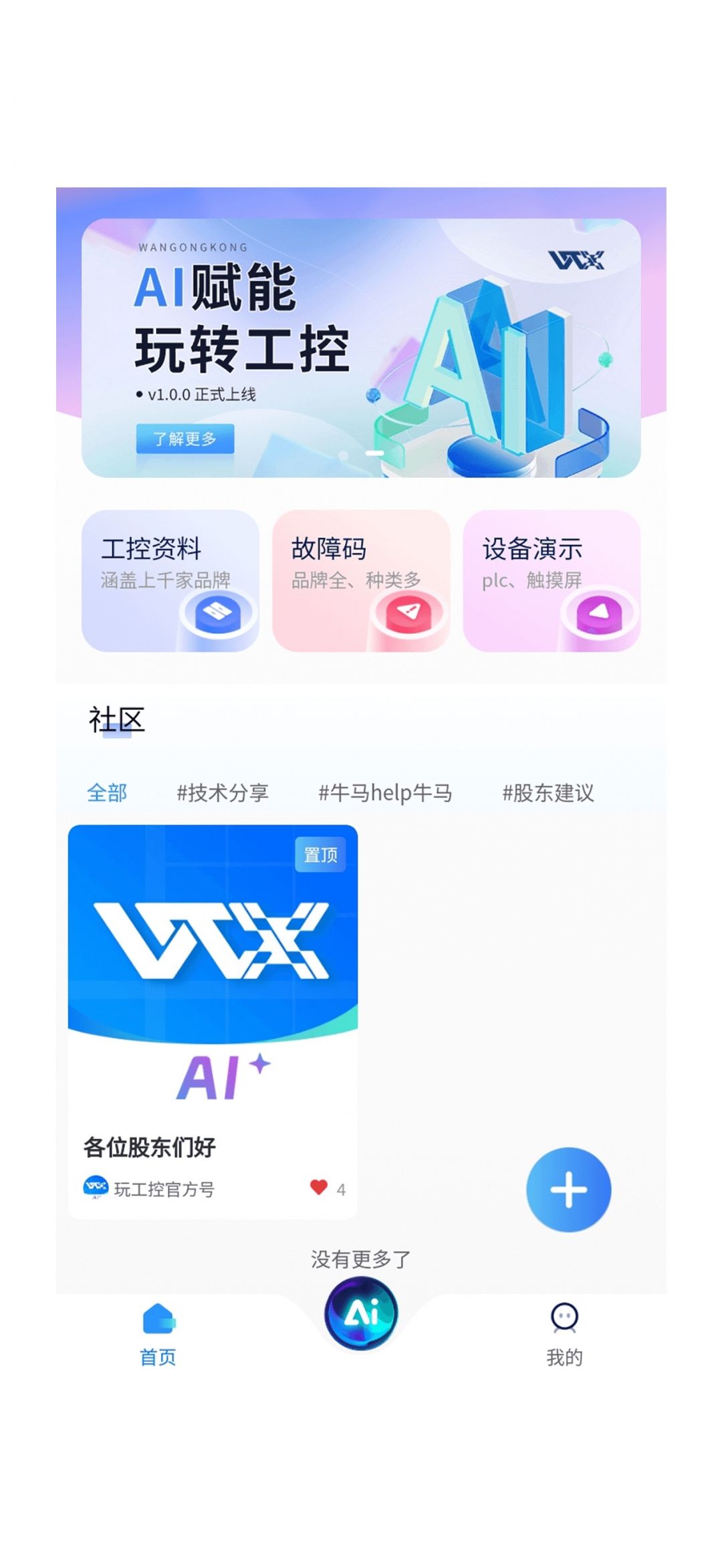The image size is (722, 1568).
Task: Open the Ai assistant button
Action: coord(361,1313)
